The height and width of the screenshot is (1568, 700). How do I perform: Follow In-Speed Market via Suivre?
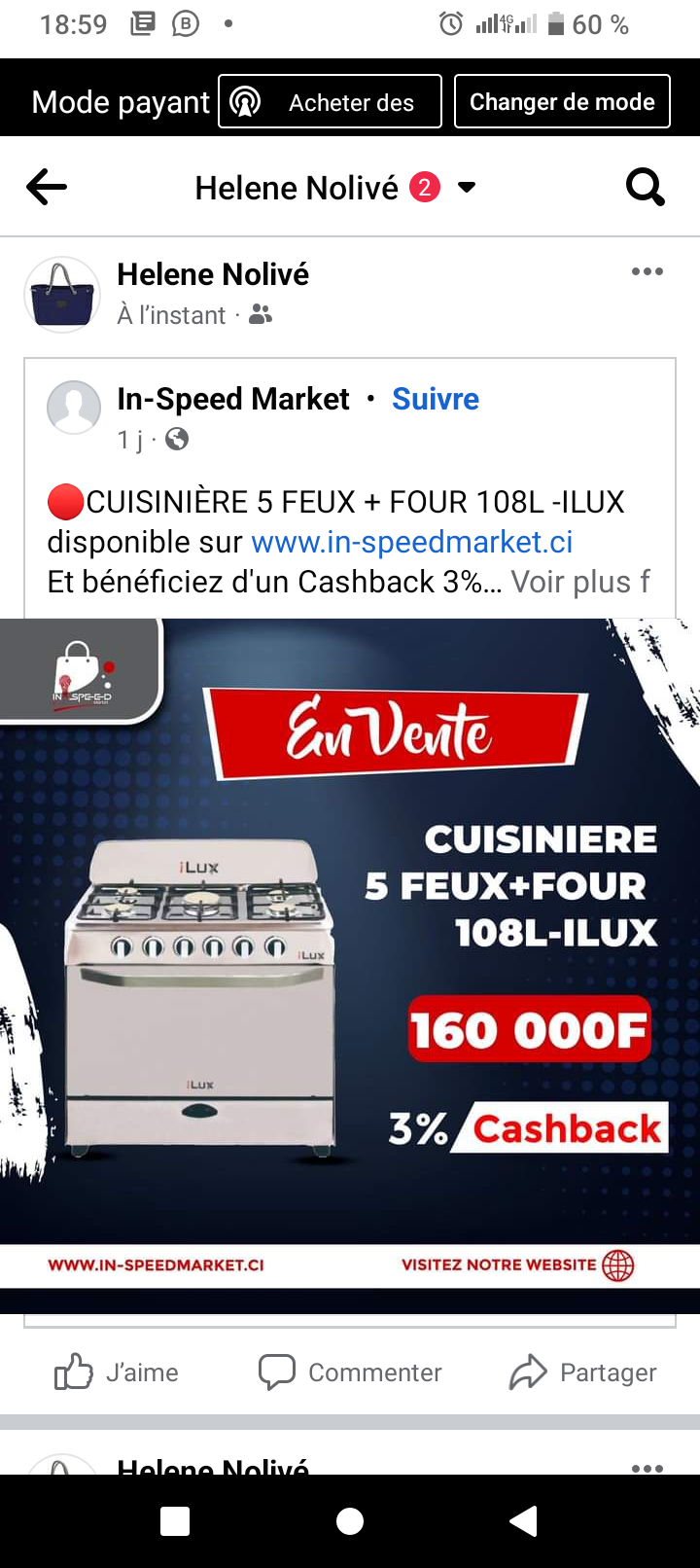tap(435, 399)
